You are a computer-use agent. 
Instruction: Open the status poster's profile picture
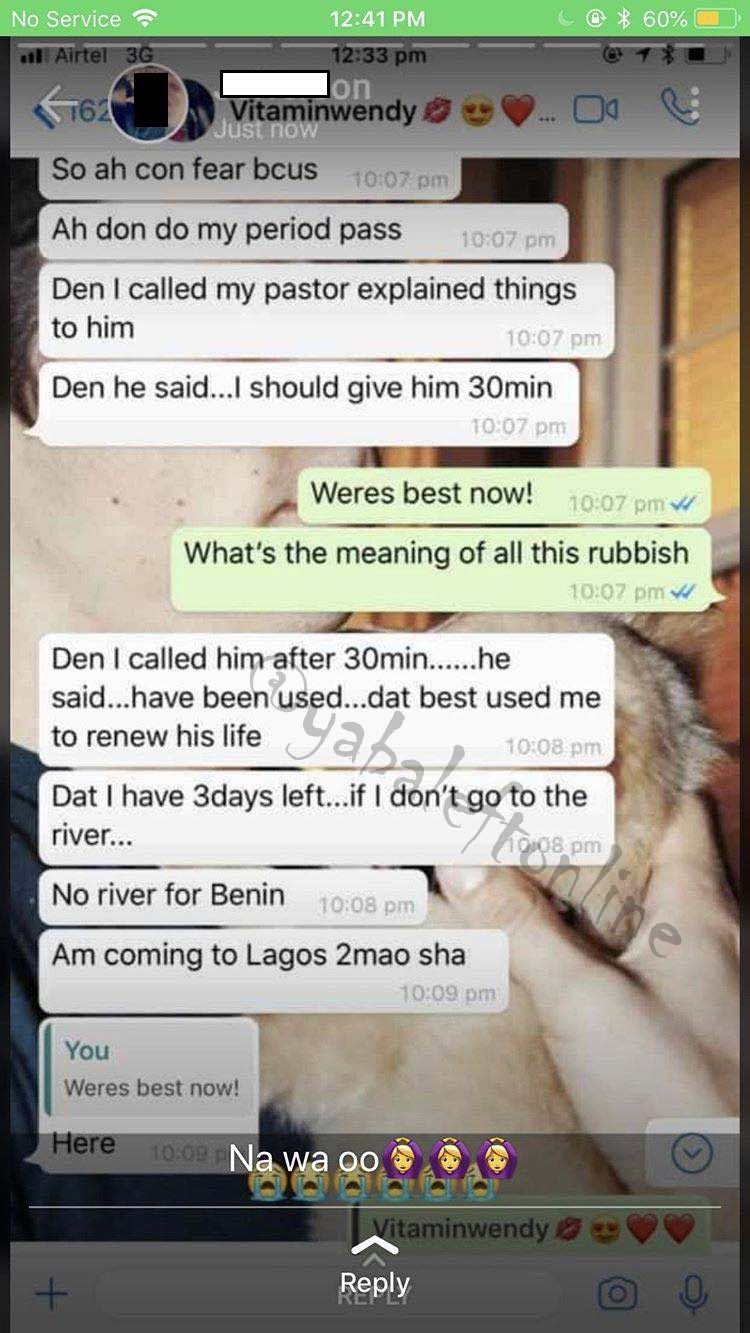click(x=148, y=103)
